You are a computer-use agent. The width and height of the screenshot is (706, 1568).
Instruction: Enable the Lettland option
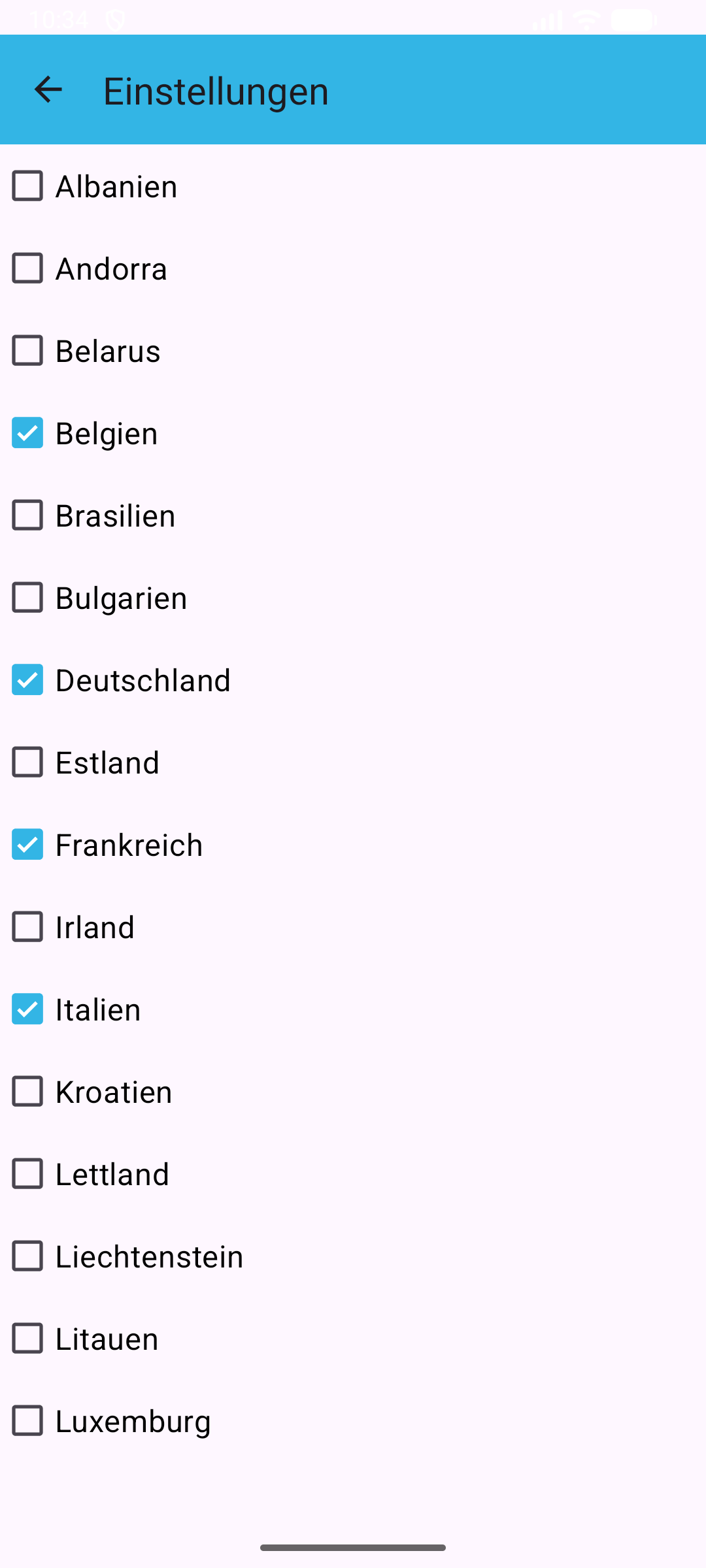(x=27, y=1174)
